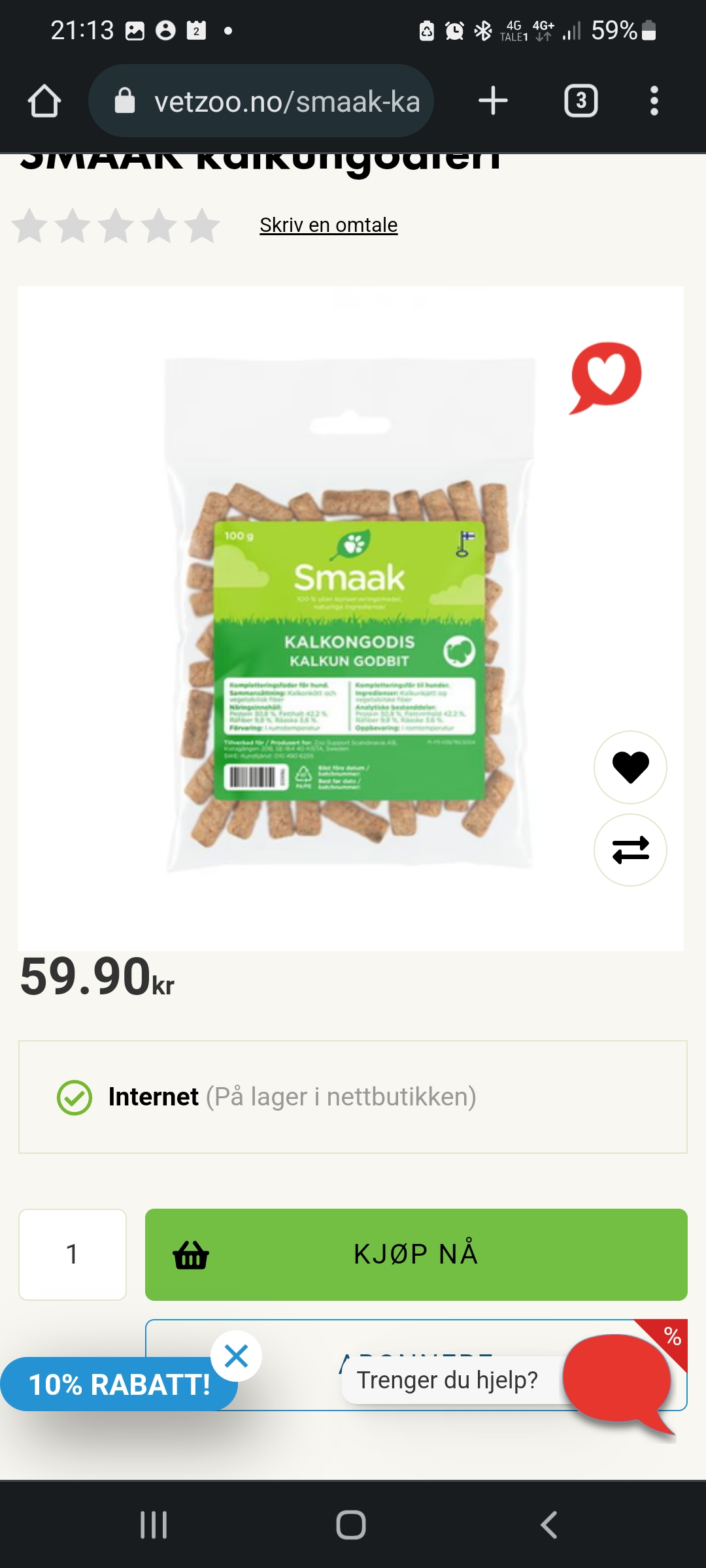706x1568 pixels.
Task: Go to the browser home page
Action: (44, 101)
